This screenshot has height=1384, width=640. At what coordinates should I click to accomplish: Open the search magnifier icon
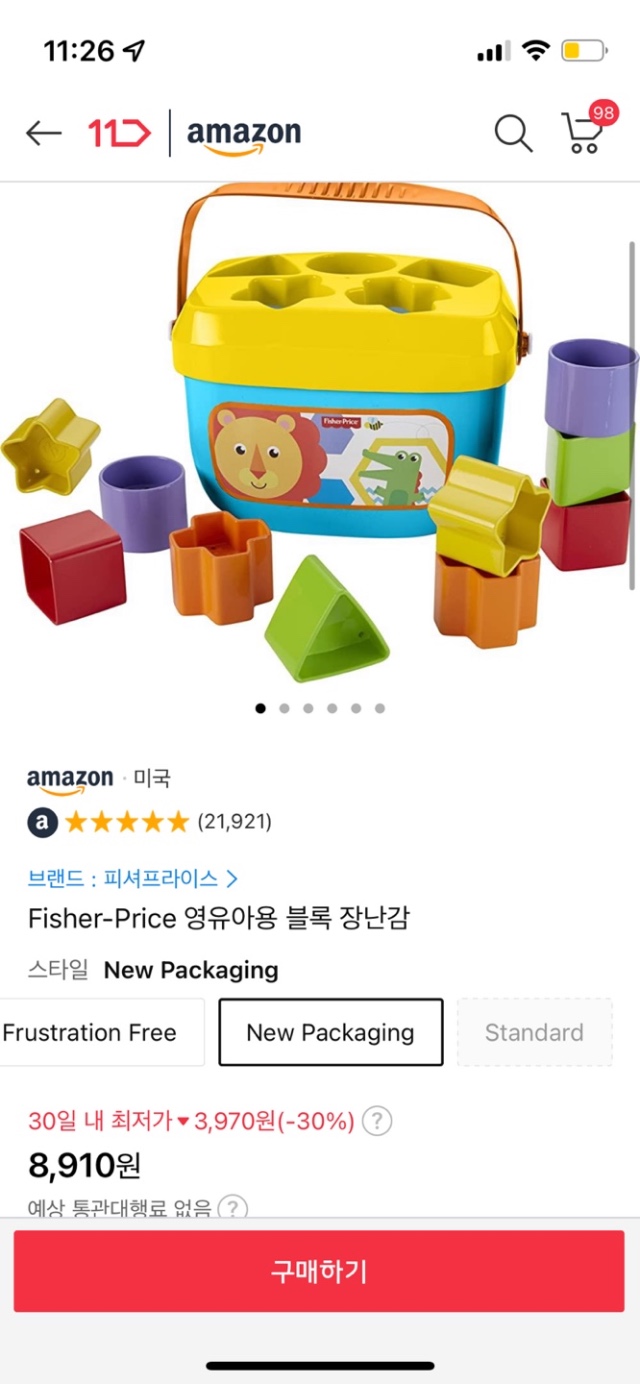[513, 133]
